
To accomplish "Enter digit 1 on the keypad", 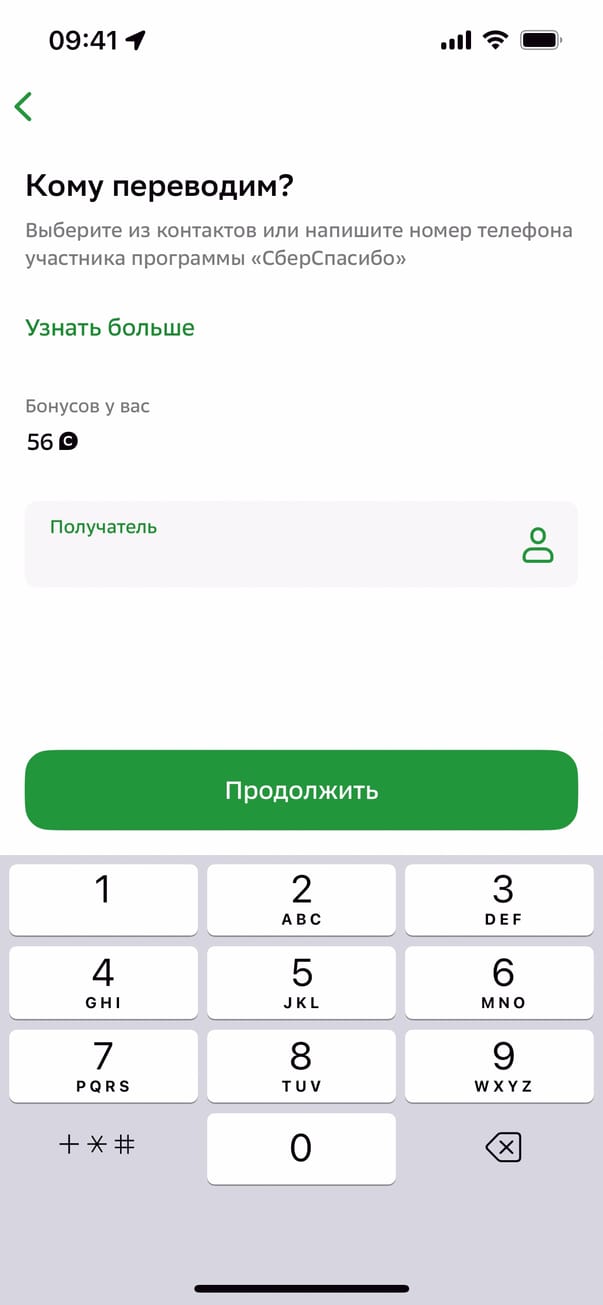I will click(103, 899).
